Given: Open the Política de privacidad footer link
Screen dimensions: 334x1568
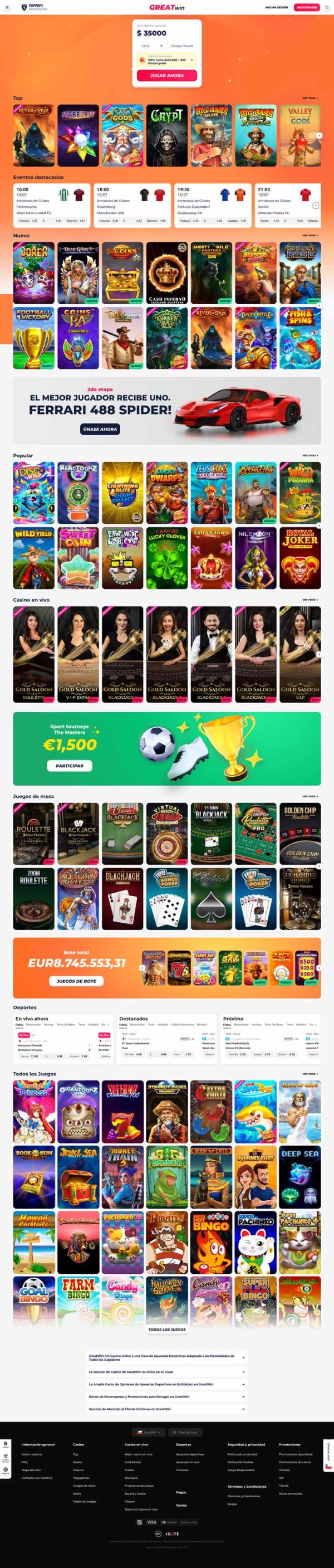Looking at the screenshot, I should [x=242, y=1454].
